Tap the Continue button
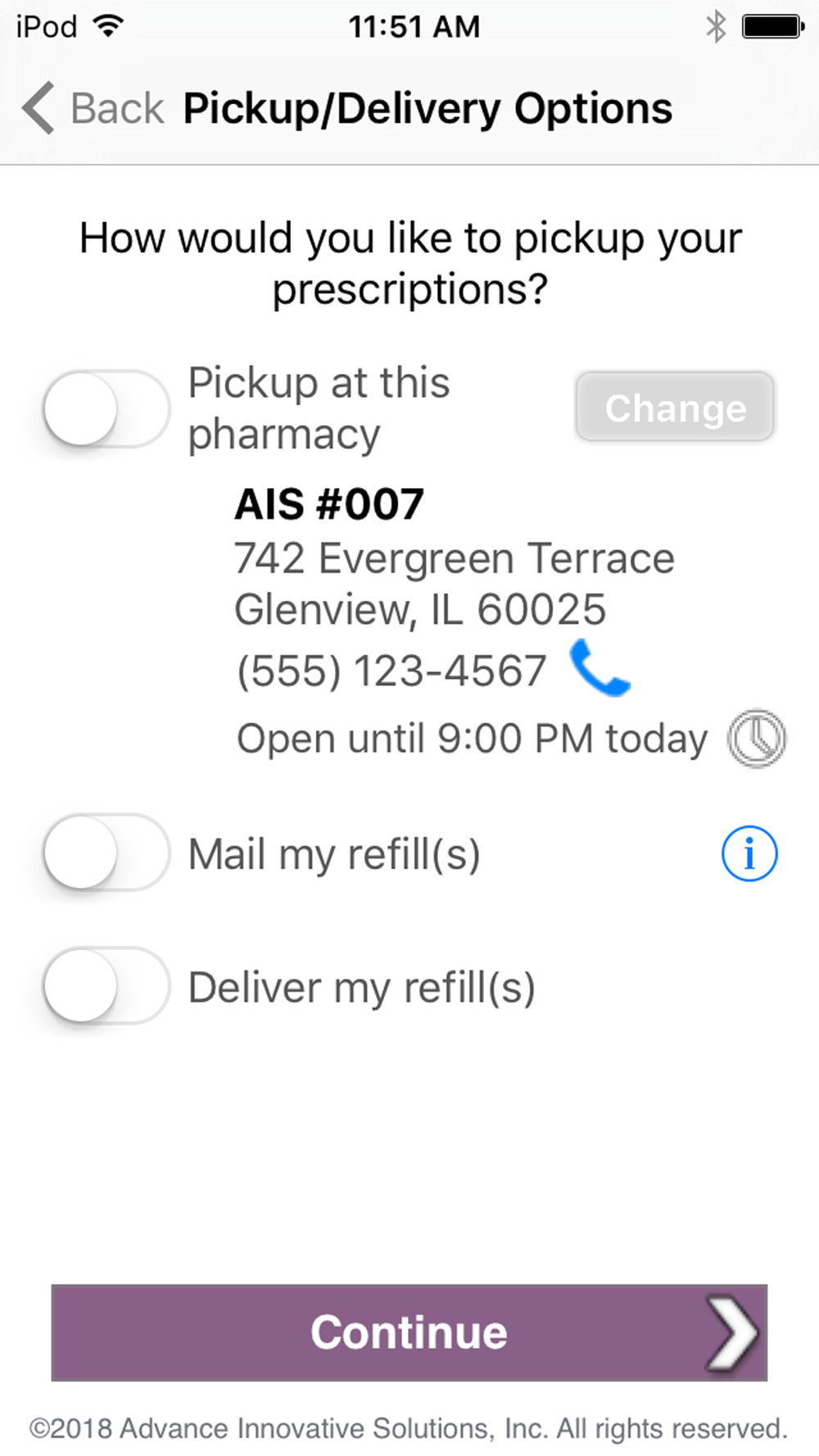The width and height of the screenshot is (819, 1456). (409, 1332)
